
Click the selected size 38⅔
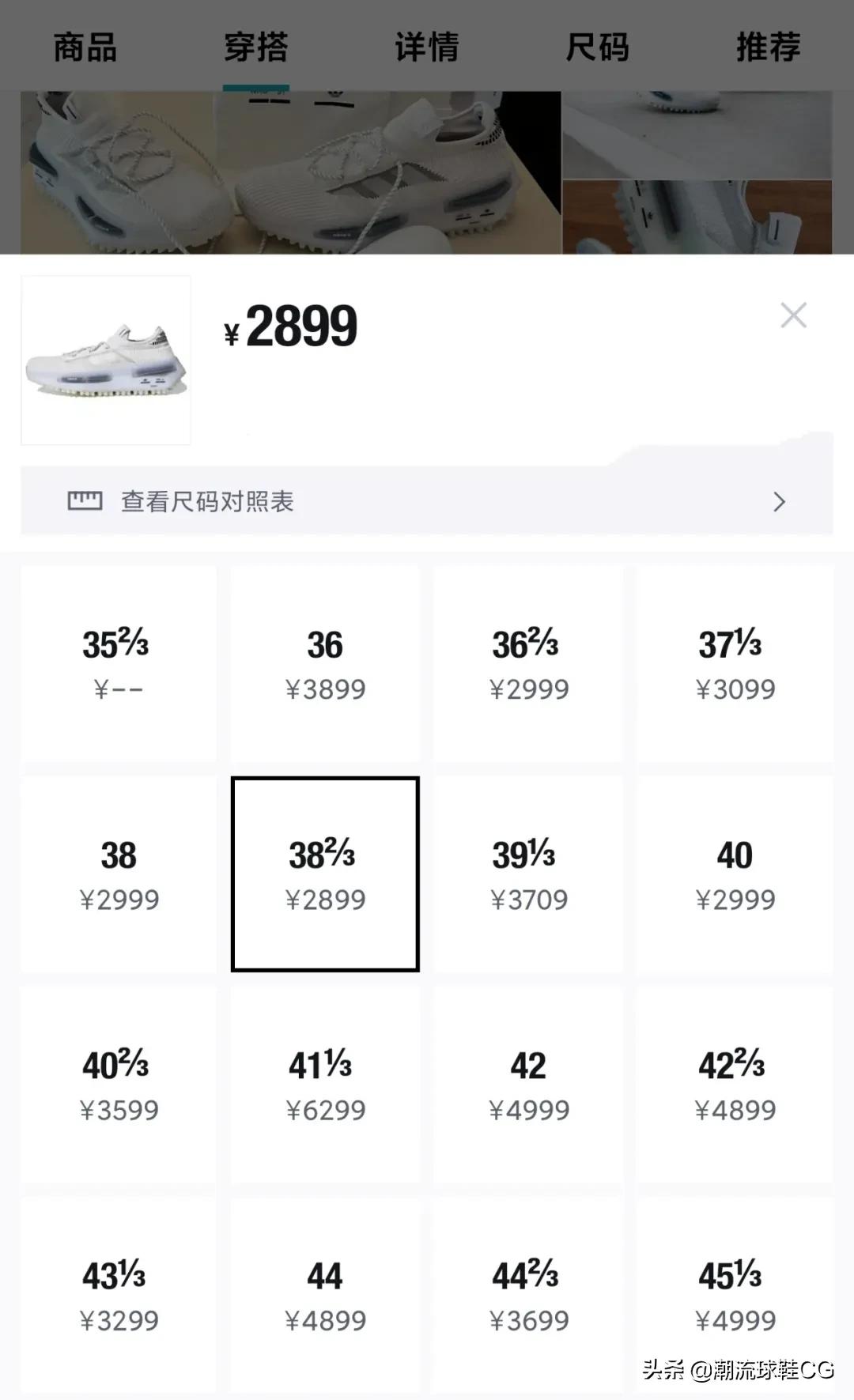coord(324,874)
